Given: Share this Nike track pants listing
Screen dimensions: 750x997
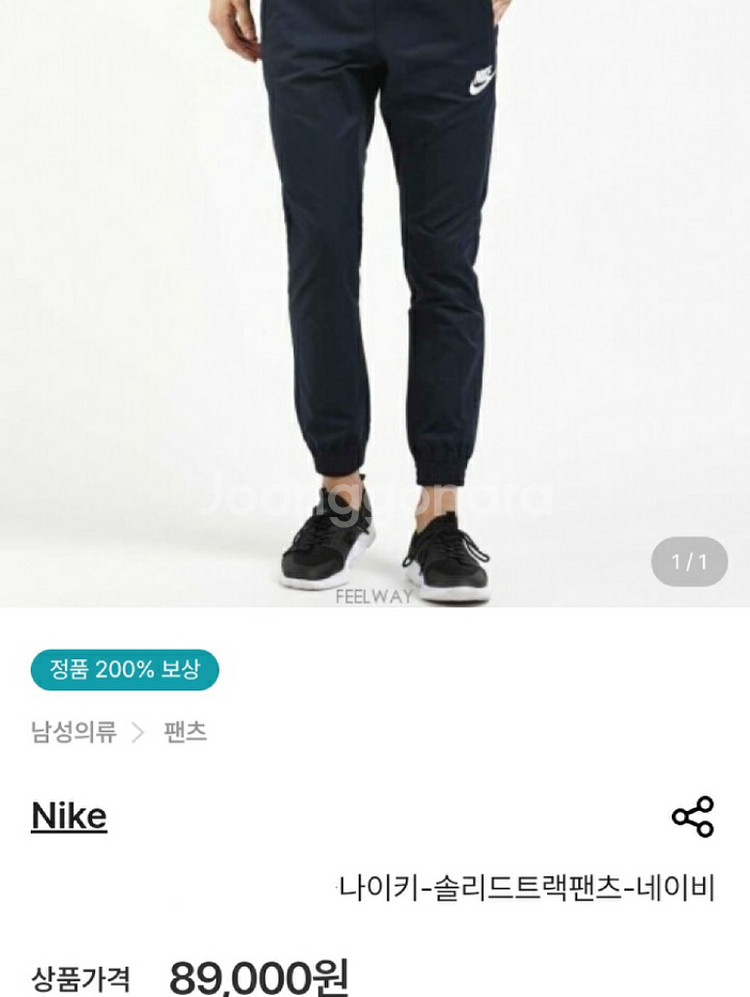Looking at the screenshot, I should pos(692,816).
